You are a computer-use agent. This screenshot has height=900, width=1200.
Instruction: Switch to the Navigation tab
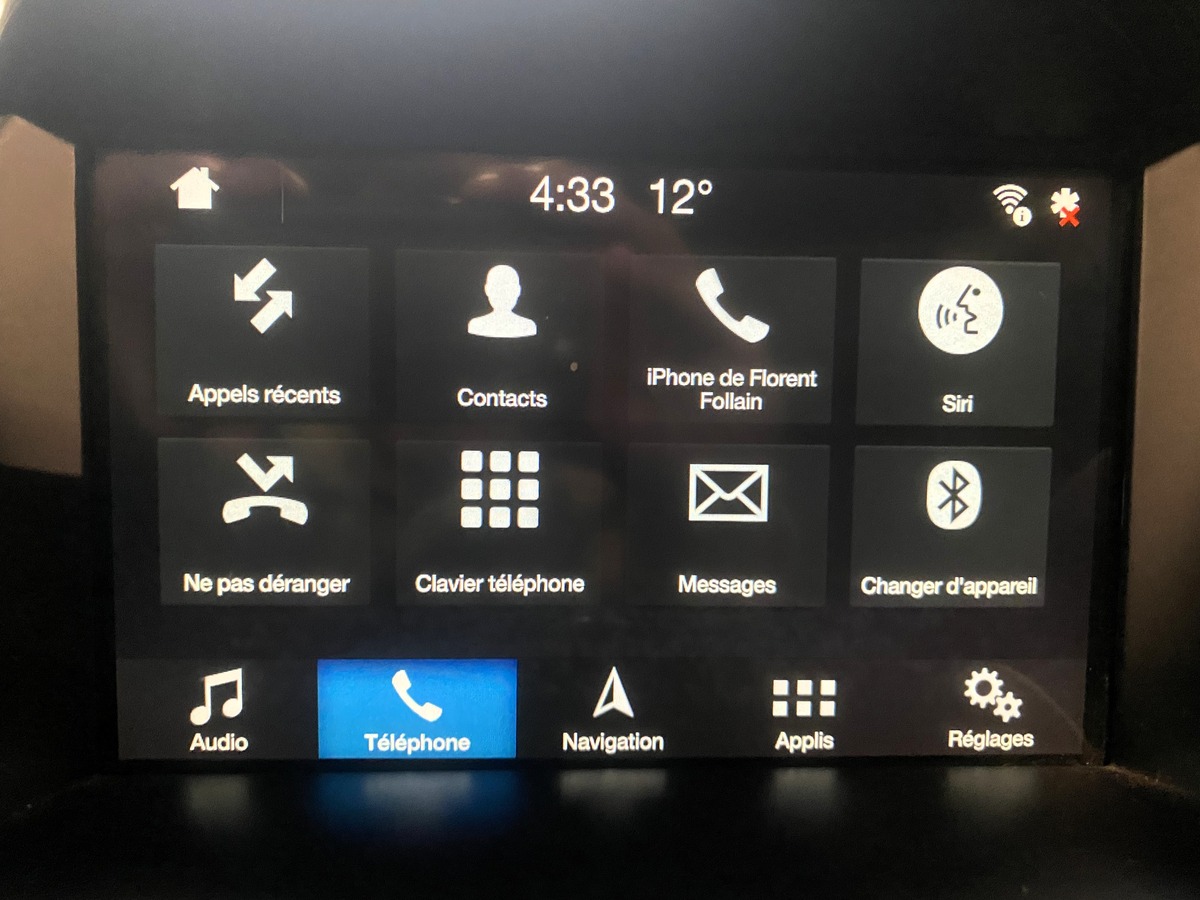tap(613, 710)
